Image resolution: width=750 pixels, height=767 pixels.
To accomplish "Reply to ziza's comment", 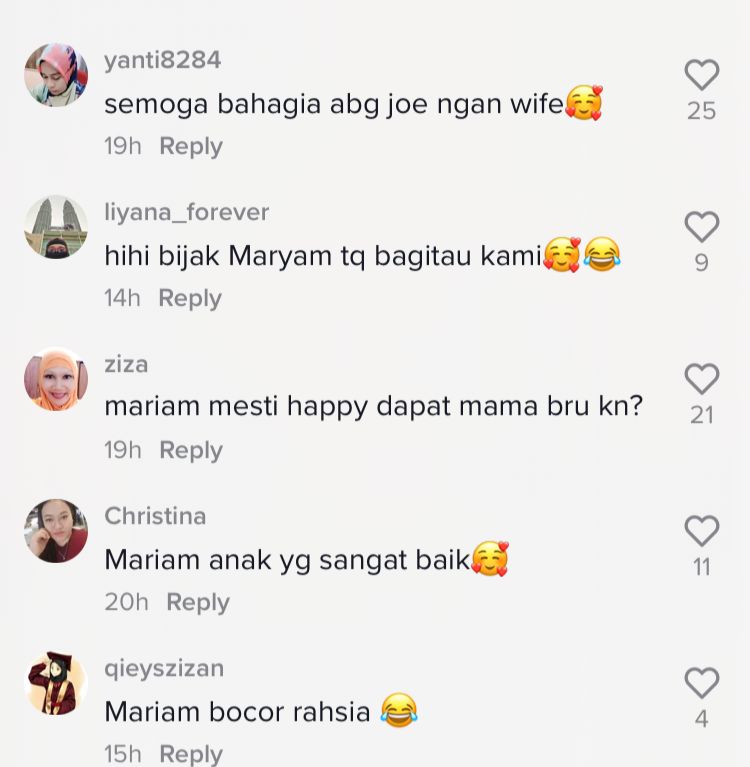I will 190,450.
